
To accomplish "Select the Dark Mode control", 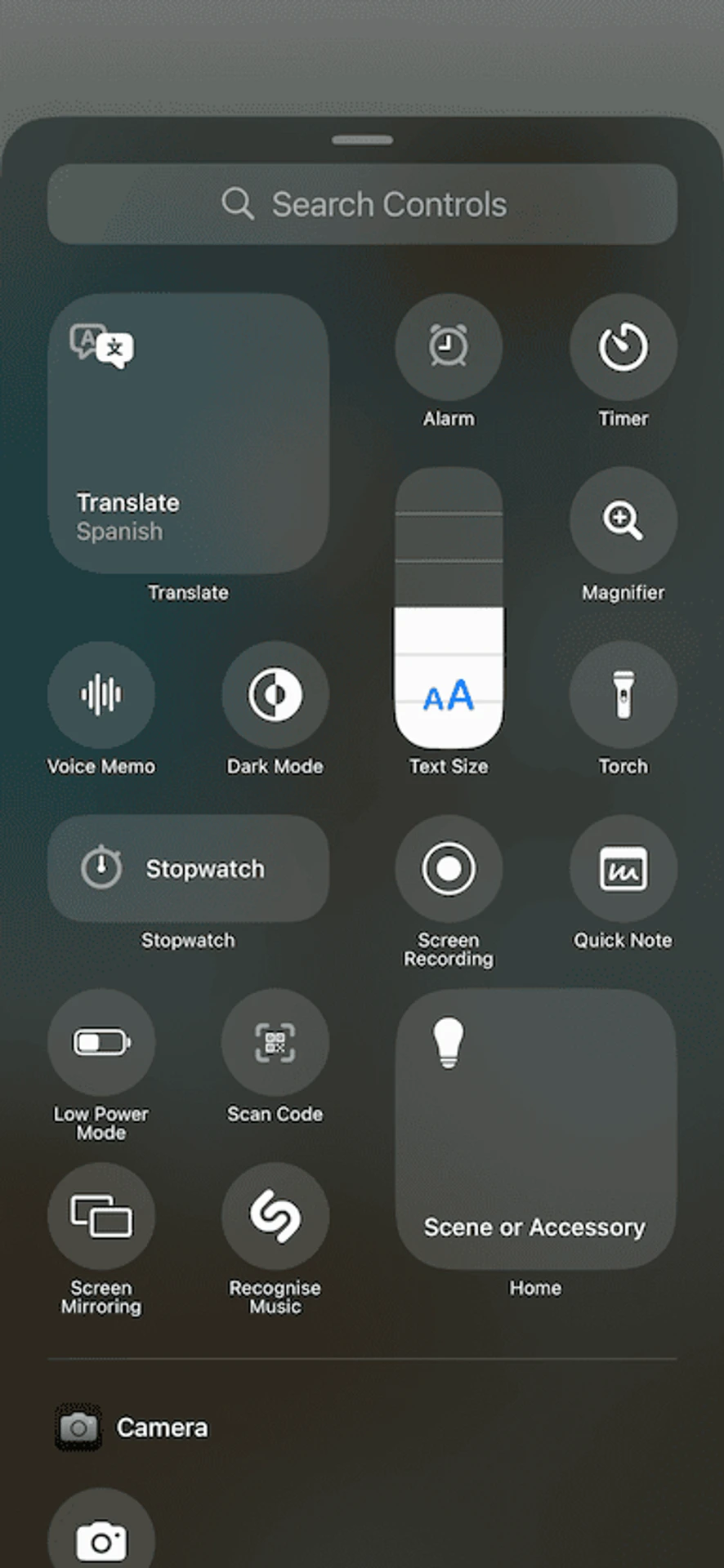I will coord(275,694).
